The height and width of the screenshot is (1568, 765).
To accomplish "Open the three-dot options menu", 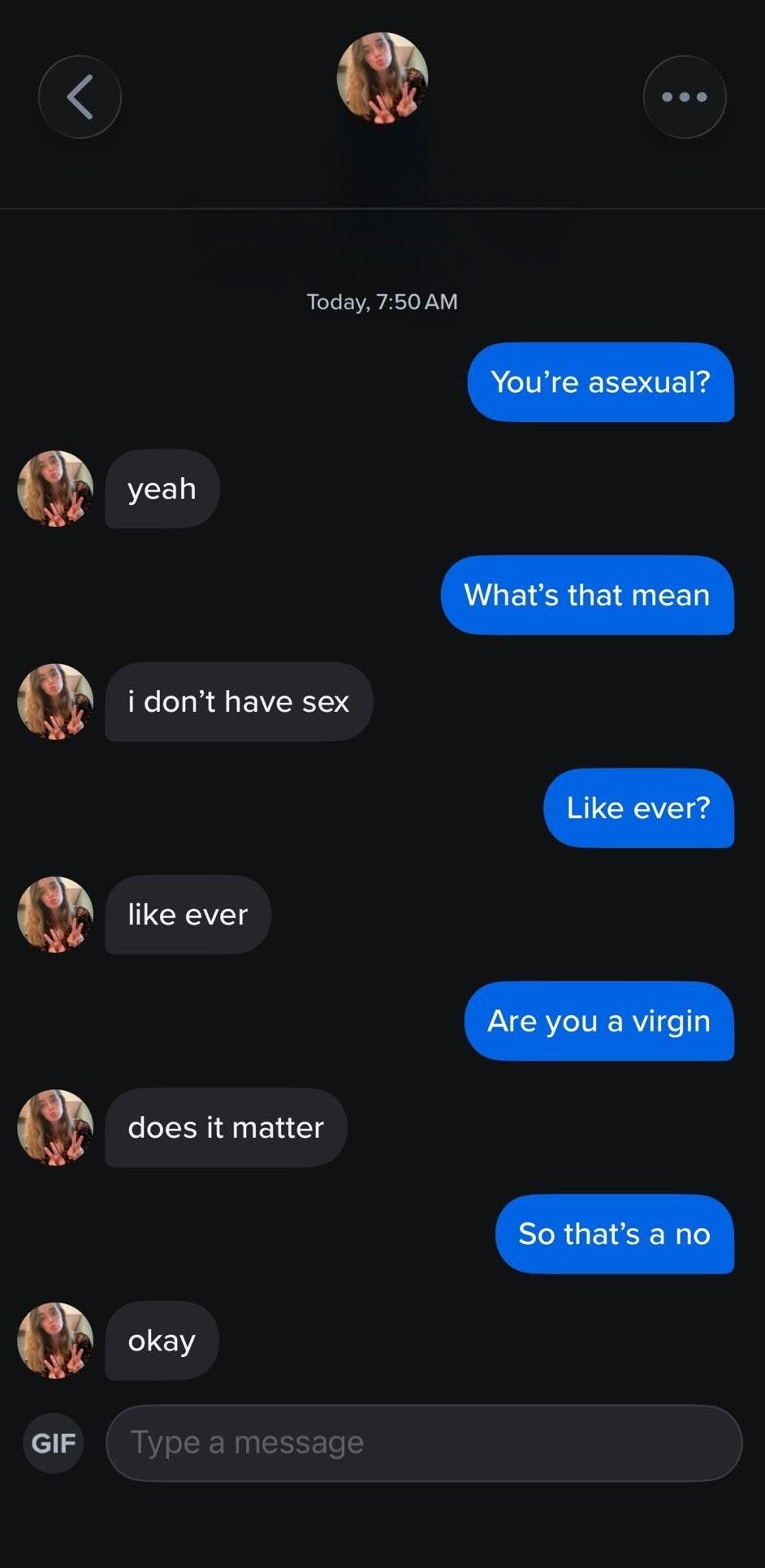I will 685,97.
